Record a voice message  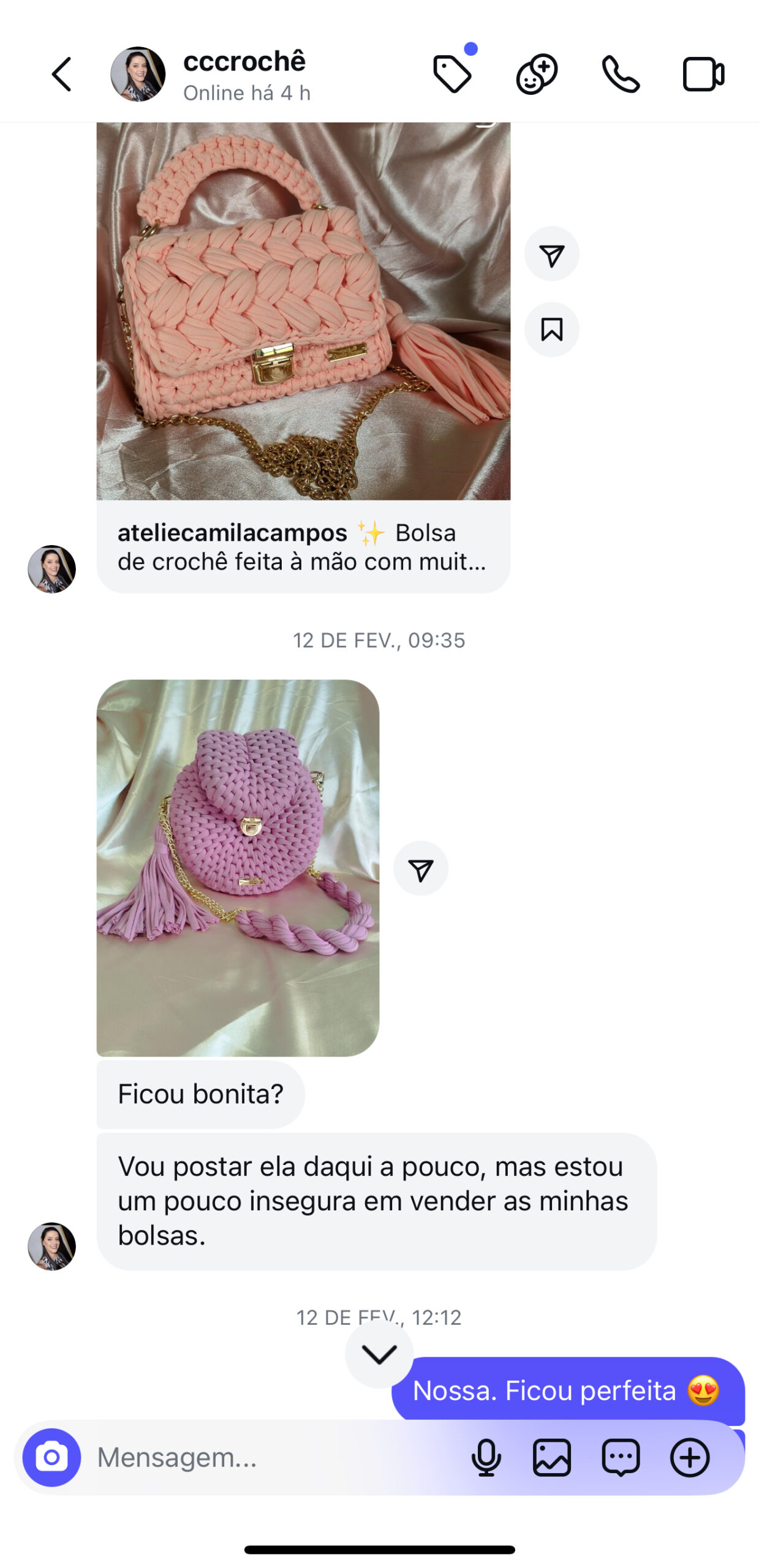pyautogui.click(x=486, y=1458)
